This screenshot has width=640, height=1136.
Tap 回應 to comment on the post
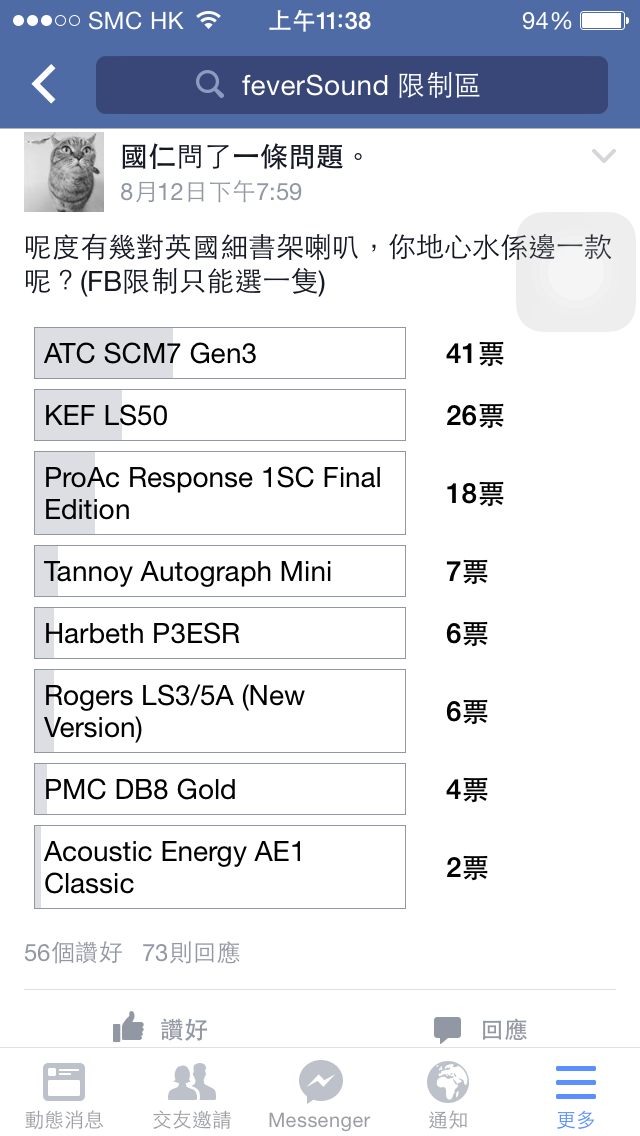(x=480, y=1029)
